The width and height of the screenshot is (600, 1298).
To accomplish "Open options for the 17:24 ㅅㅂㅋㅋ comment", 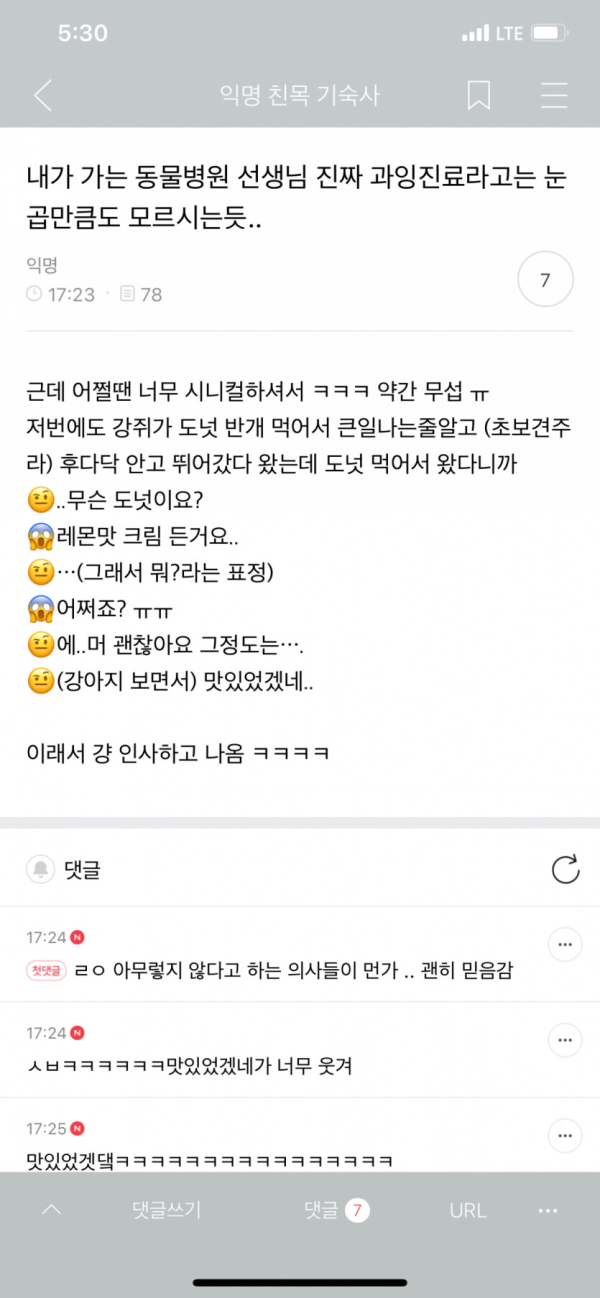I will 565,1040.
